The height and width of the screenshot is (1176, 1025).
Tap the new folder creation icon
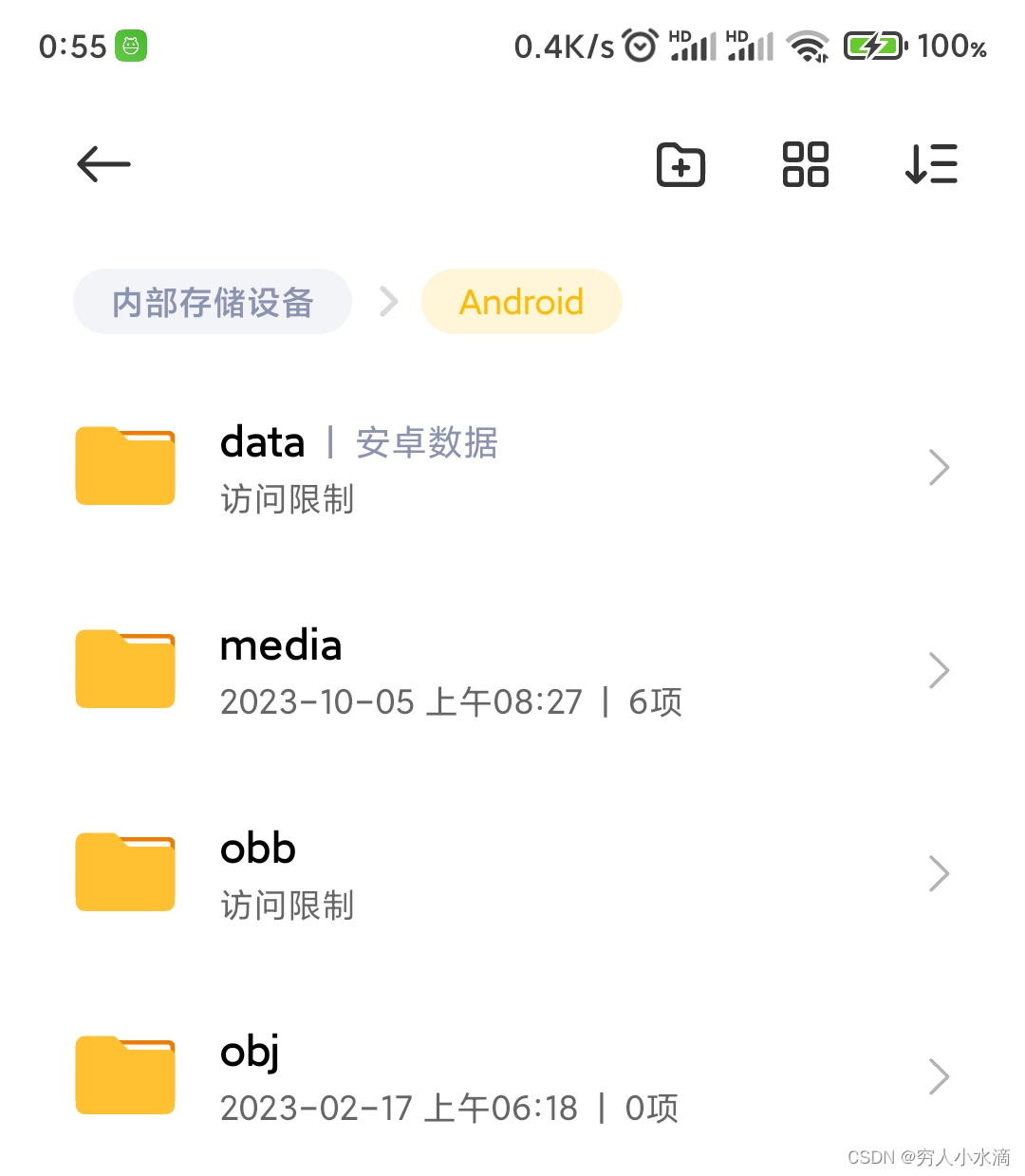click(680, 164)
